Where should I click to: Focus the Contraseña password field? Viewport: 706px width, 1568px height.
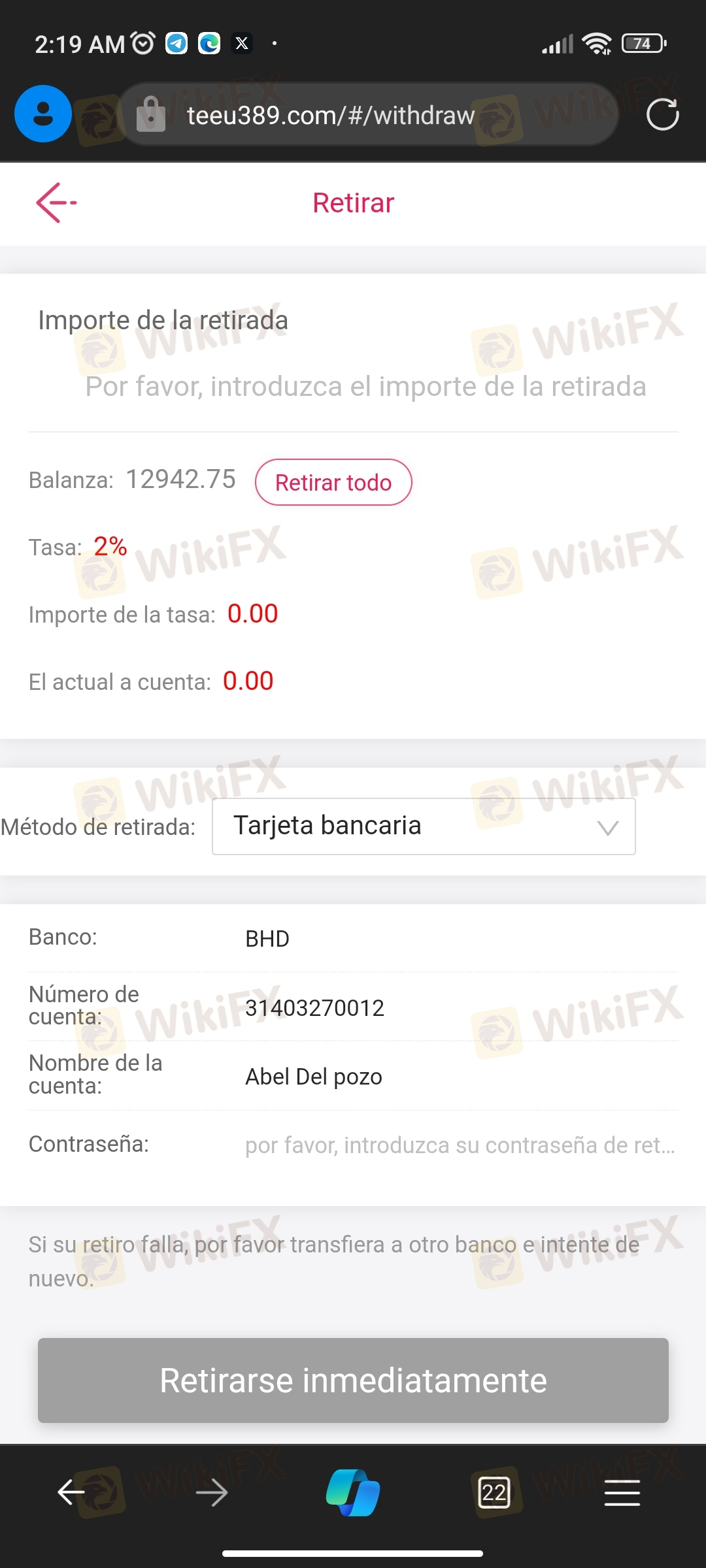459,1145
